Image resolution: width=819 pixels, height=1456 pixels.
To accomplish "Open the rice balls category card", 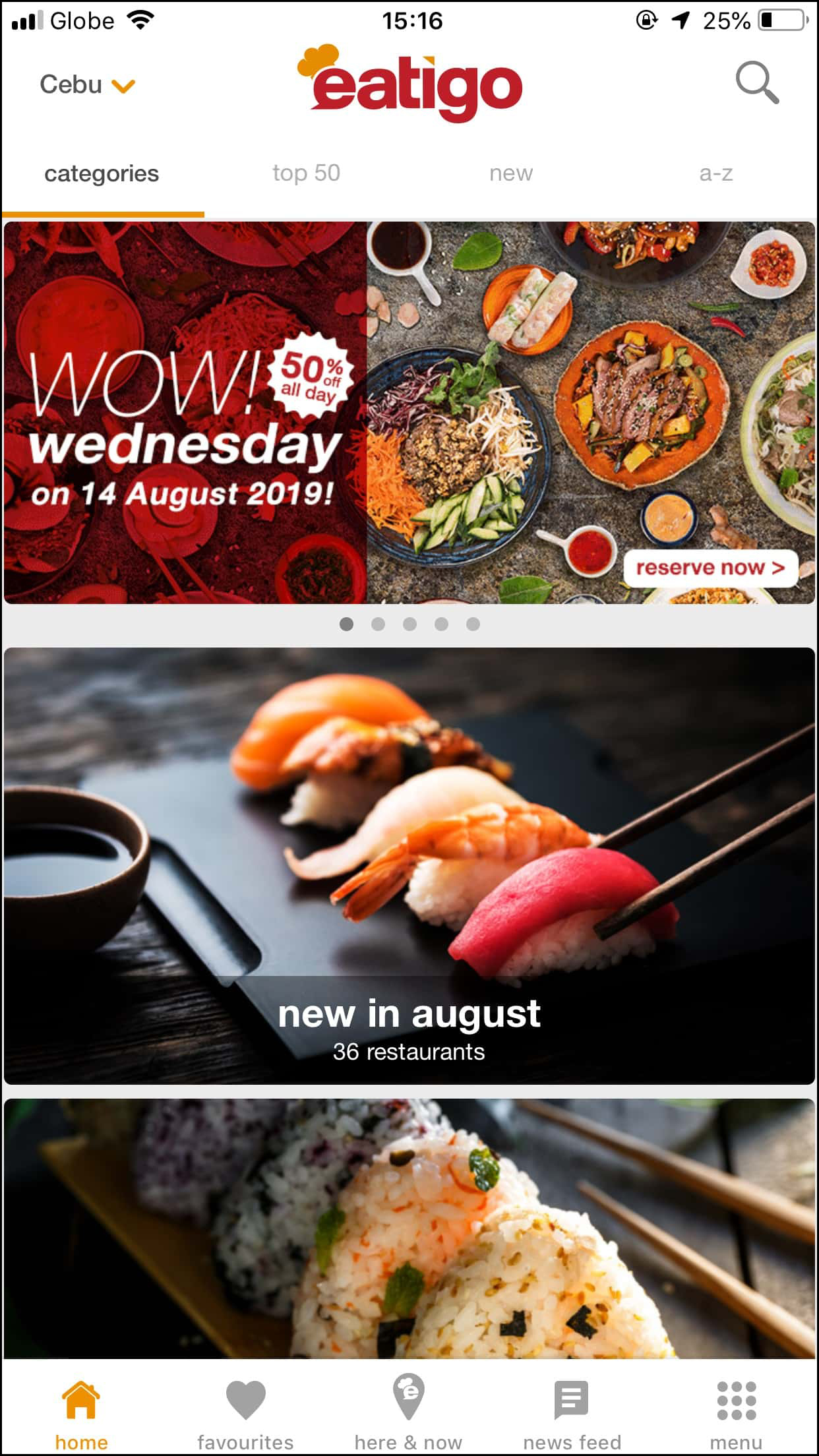I will point(409,1228).
